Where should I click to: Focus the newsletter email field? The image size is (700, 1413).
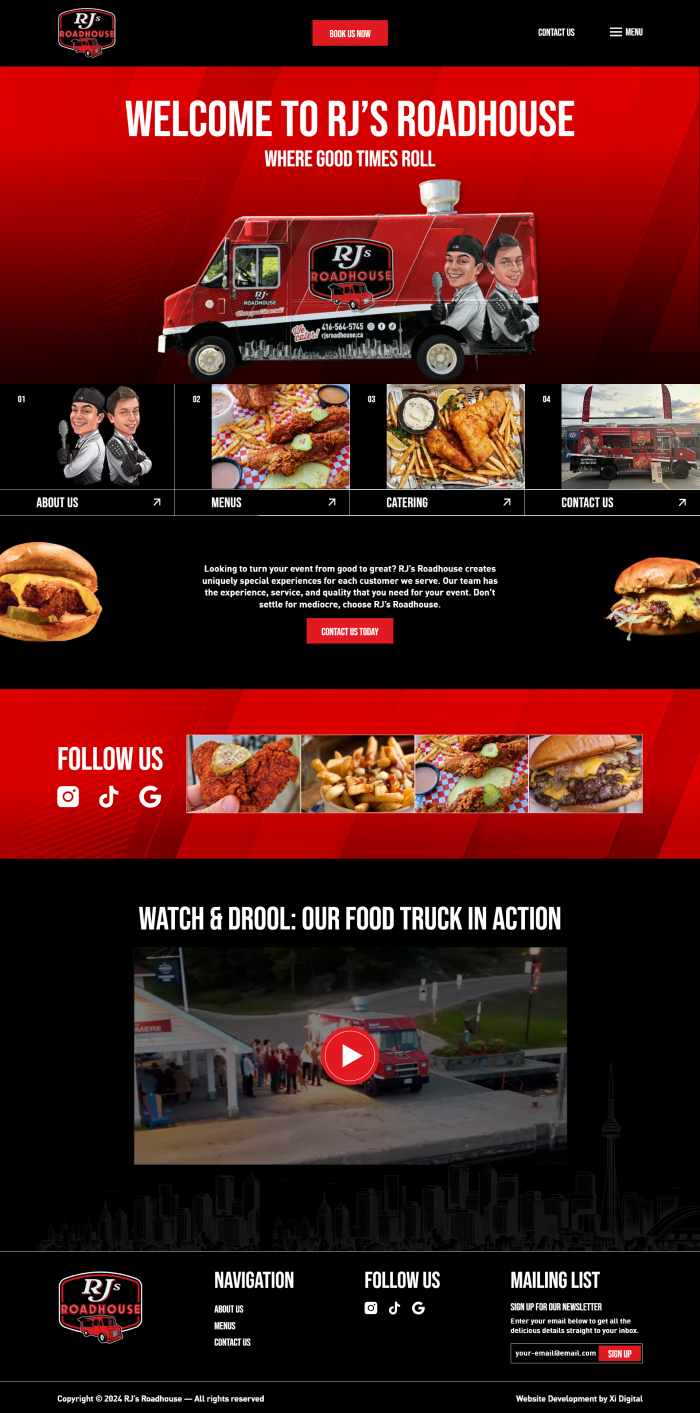(x=554, y=1353)
